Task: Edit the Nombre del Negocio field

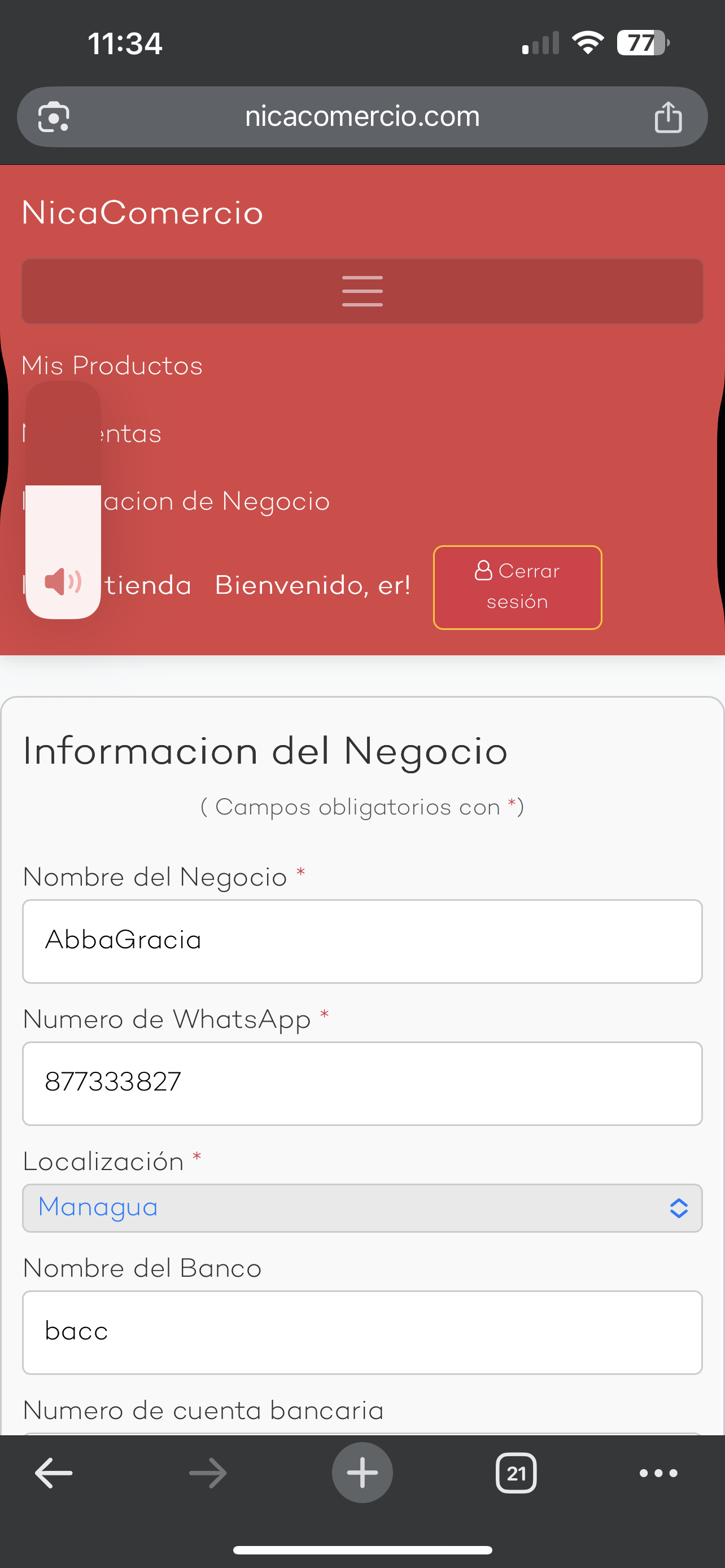Action: [x=362, y=941]
